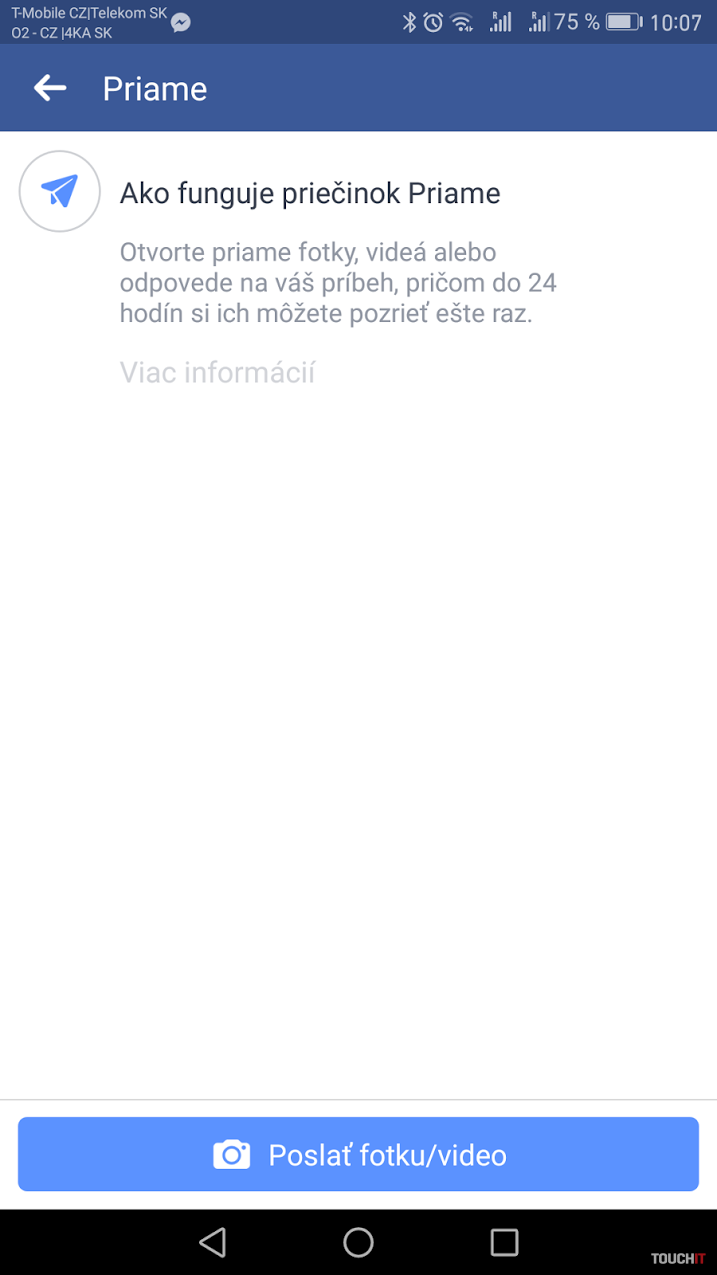Viewport: 717px width, 1275px height.
Task: Go to home via the system home button
Action: (358, 1242)
